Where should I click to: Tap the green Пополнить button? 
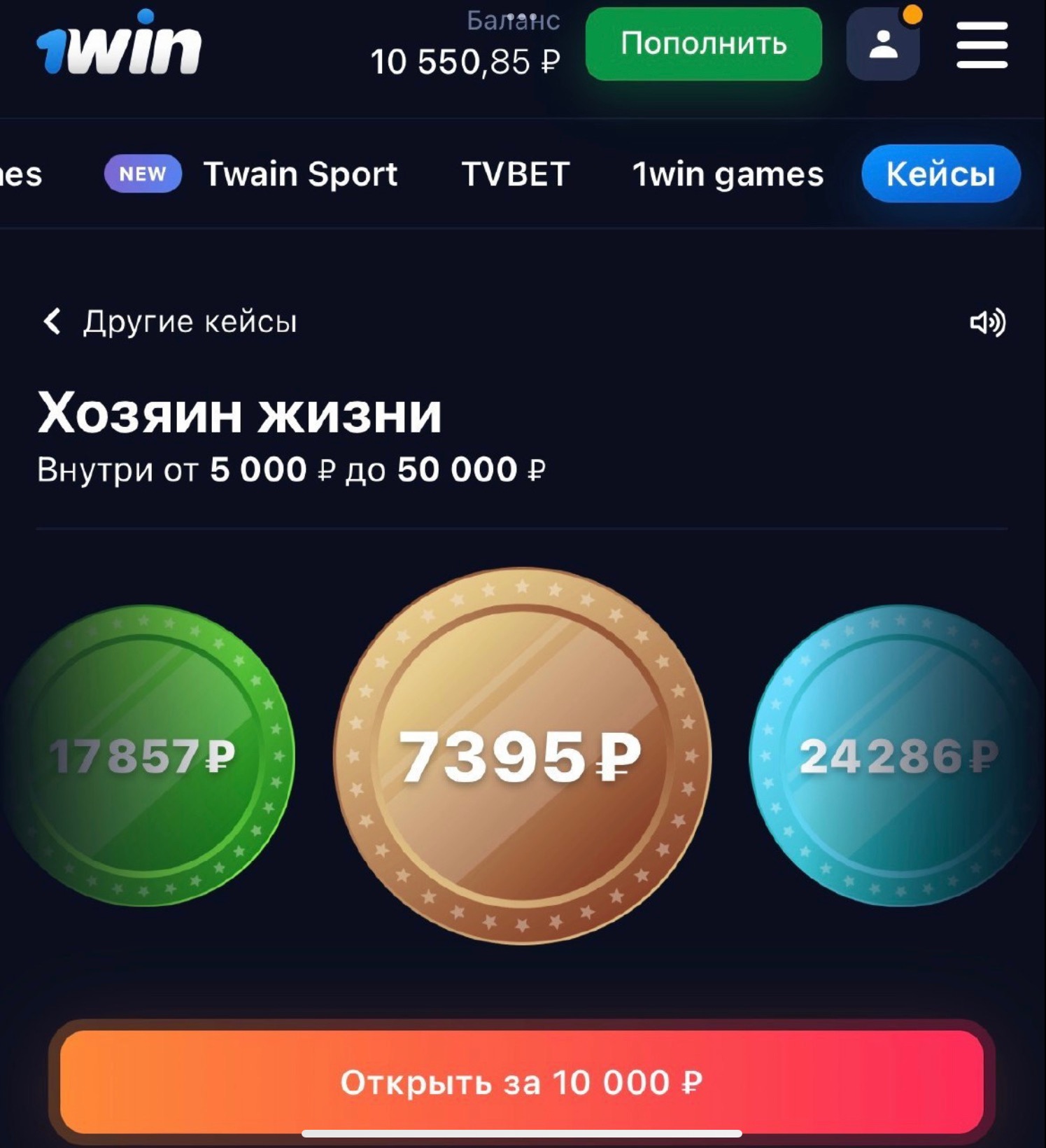pos(703,44)
